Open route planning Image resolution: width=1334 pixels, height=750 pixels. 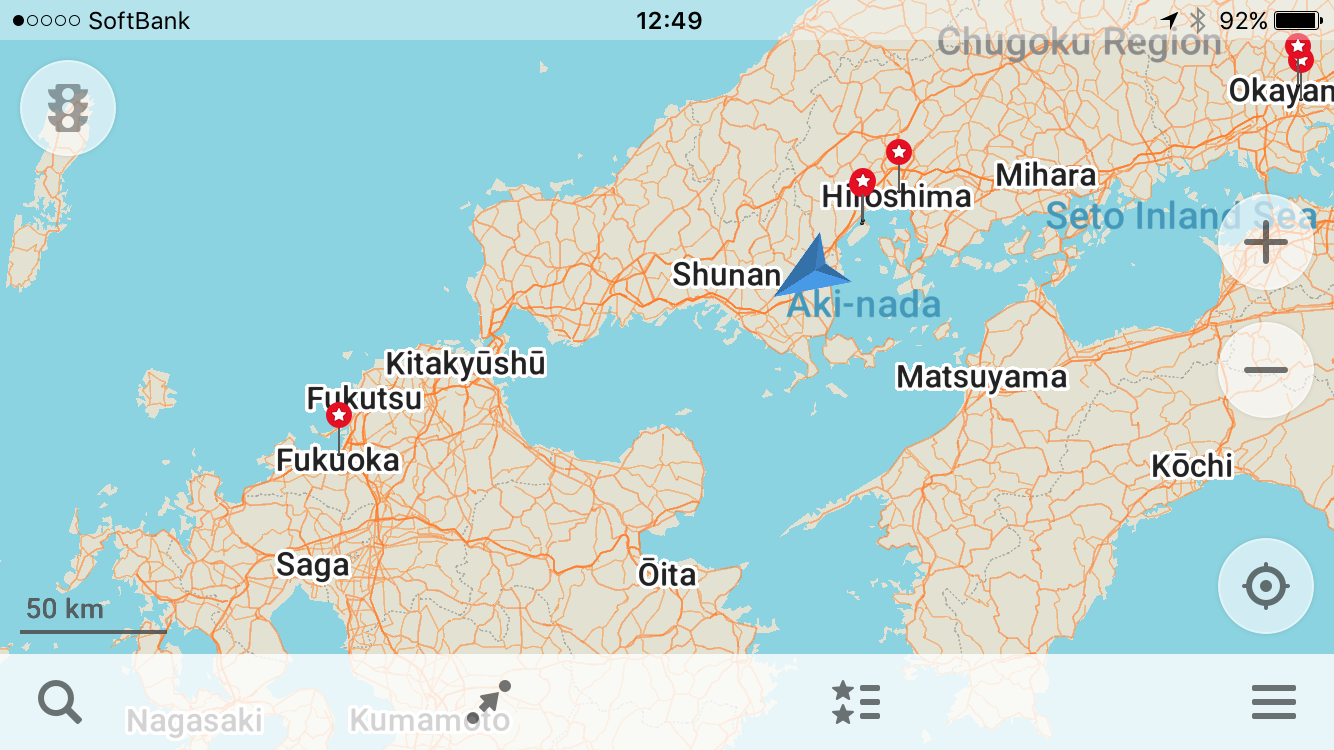click(x=490, y=702)
